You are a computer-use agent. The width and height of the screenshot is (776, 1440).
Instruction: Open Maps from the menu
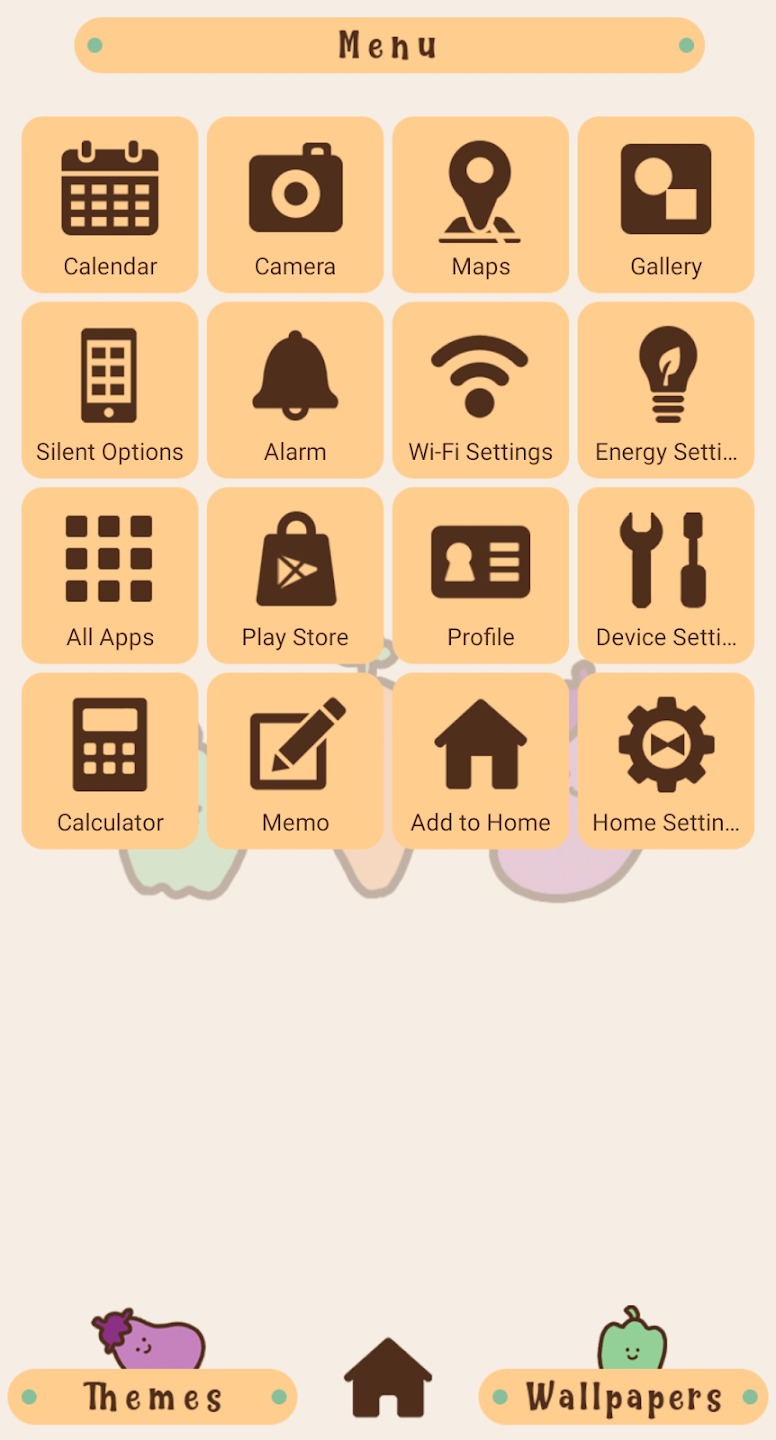point(481,204)
